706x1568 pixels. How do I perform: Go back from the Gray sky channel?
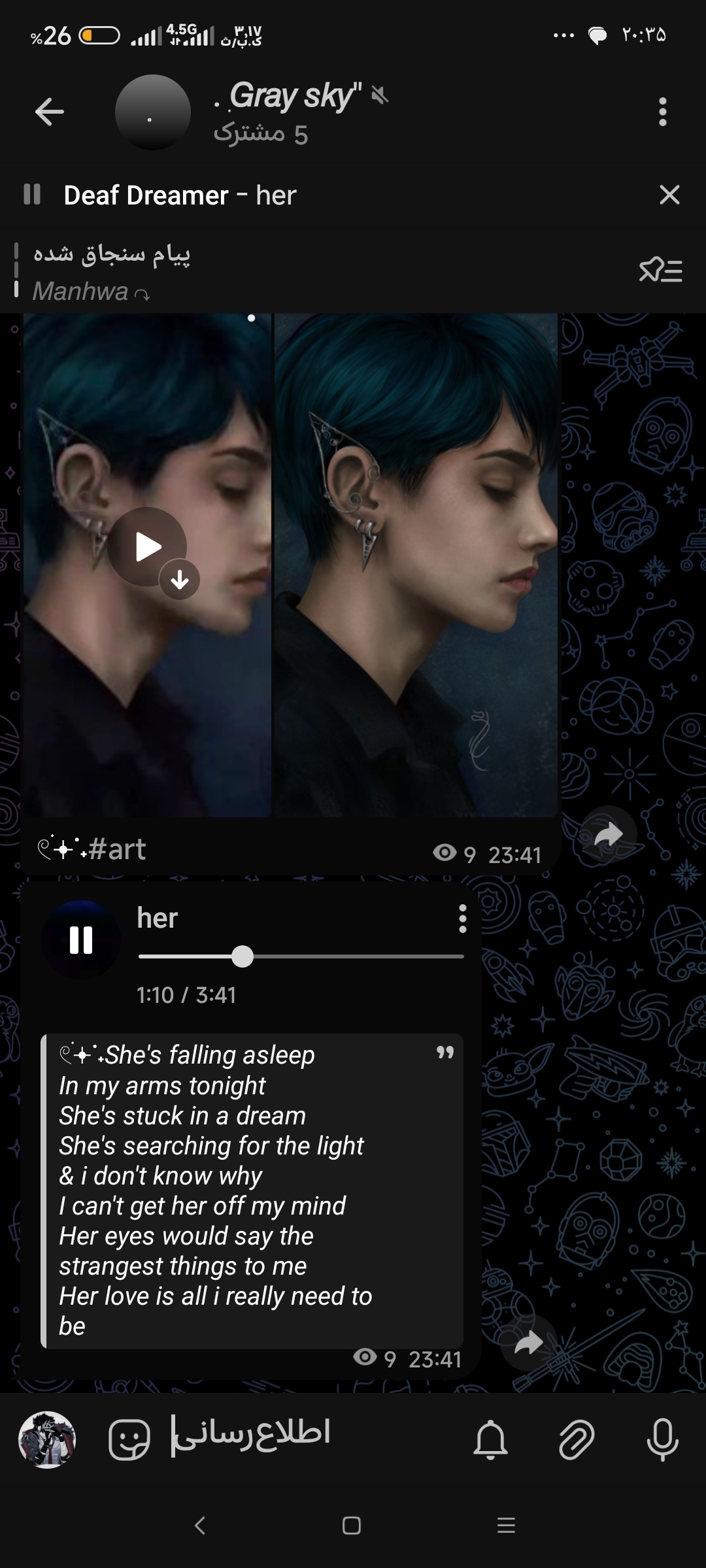pos(50,112)
